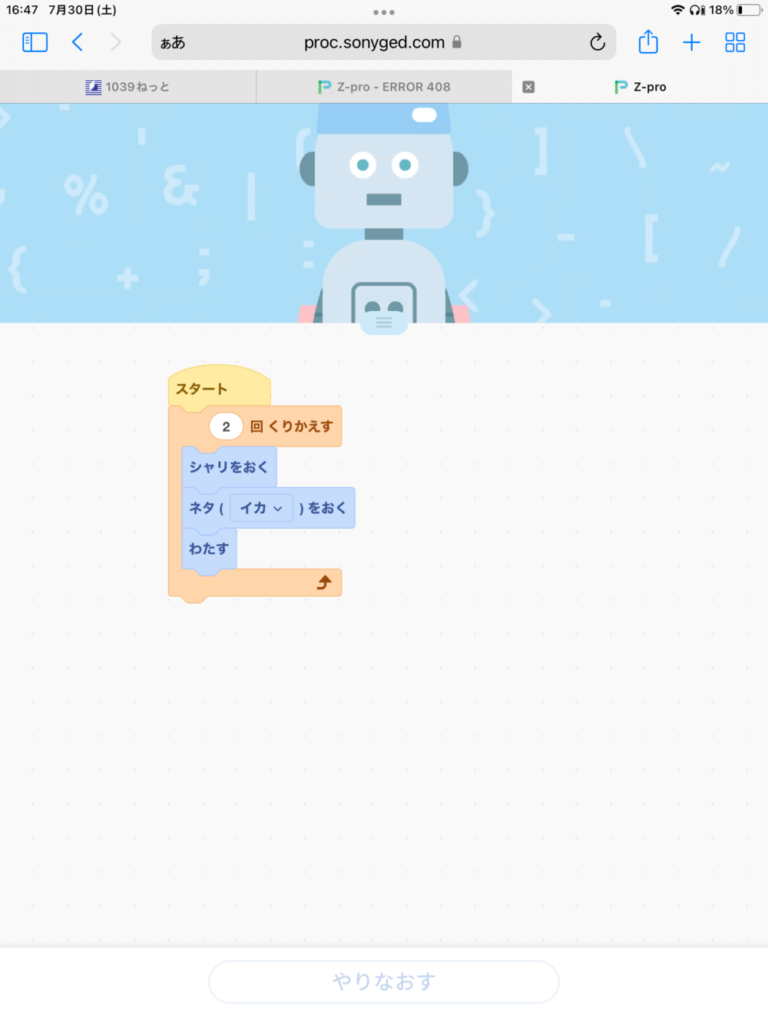The image size is (768, 1024).
Task: Switch to the 1039ねっと tab
Action: point(128,87)
